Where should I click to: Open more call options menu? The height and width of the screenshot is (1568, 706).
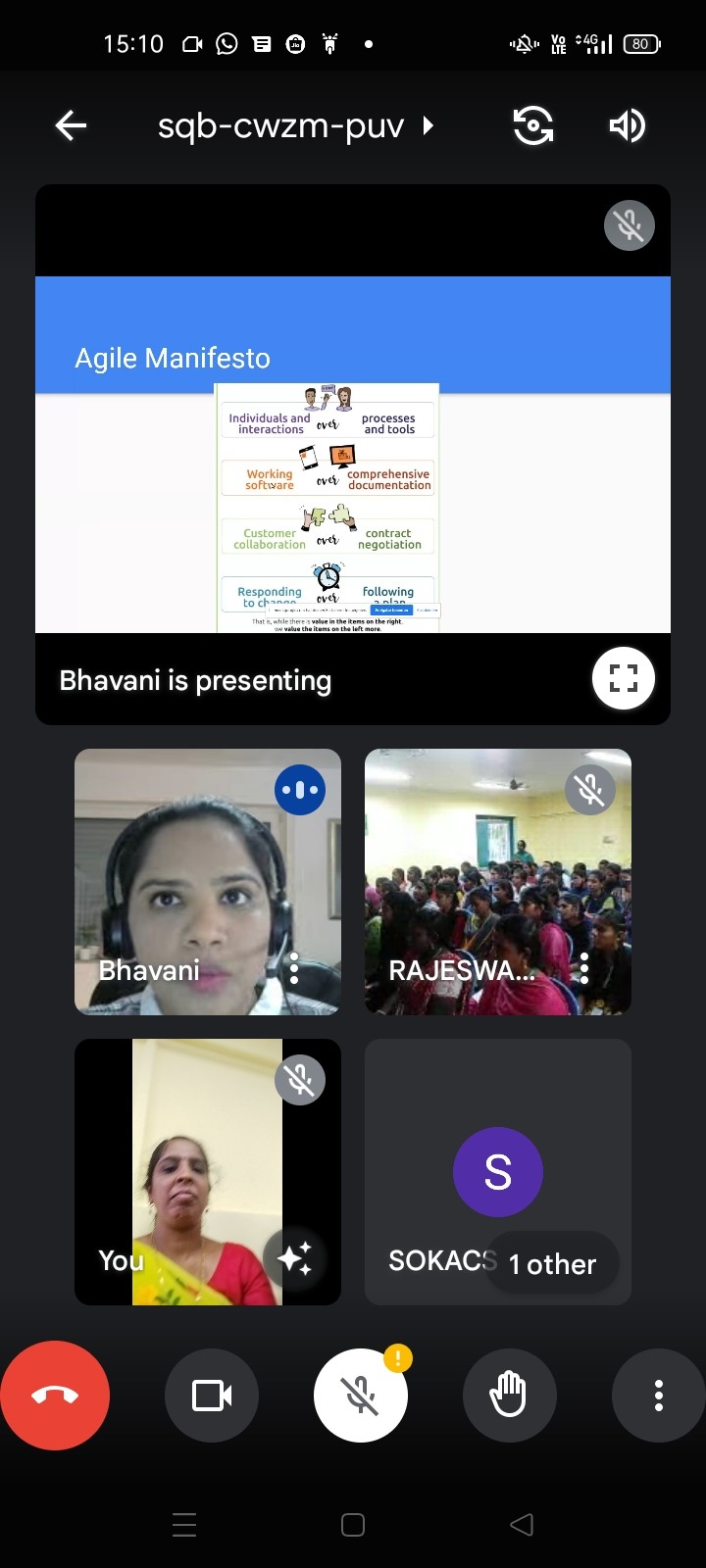click(x=659, y=1396)
